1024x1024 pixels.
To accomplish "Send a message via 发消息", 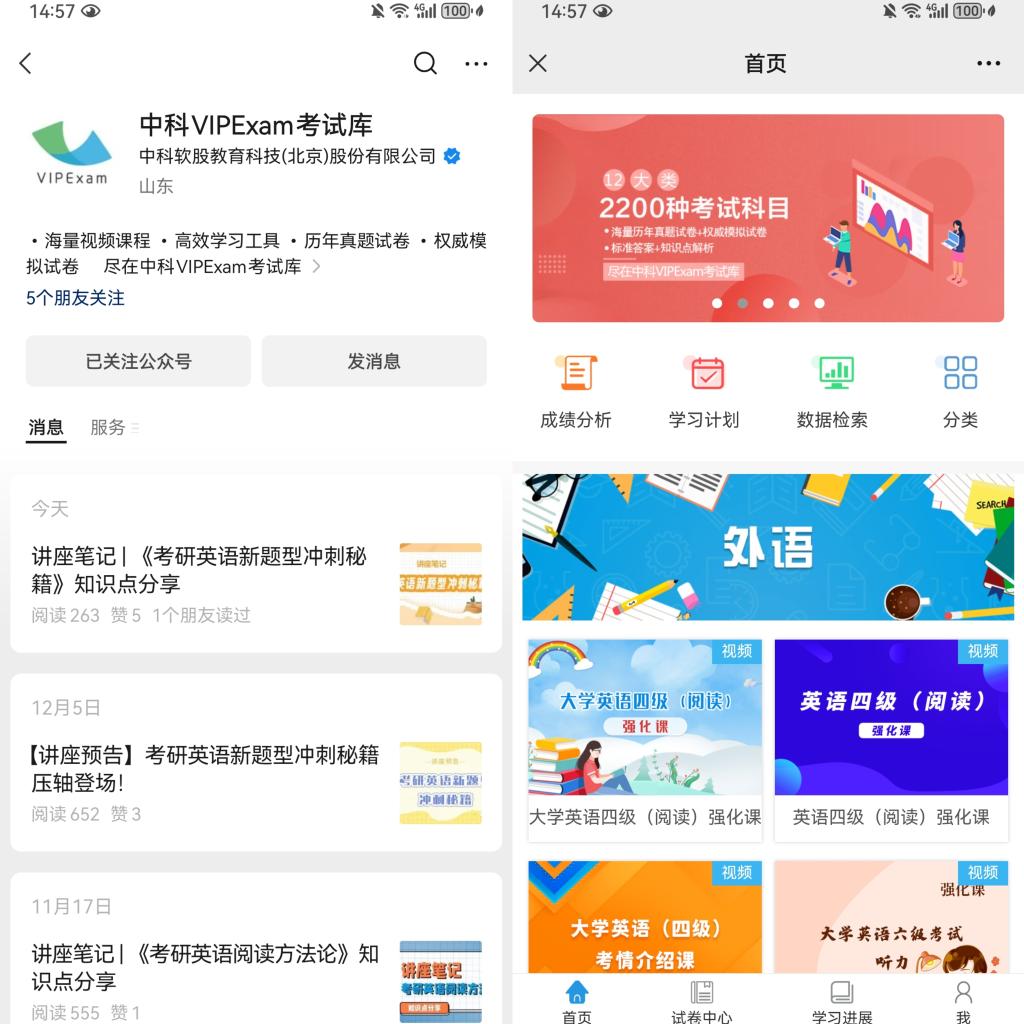I will pyautogui.click(x=374, y=361).
